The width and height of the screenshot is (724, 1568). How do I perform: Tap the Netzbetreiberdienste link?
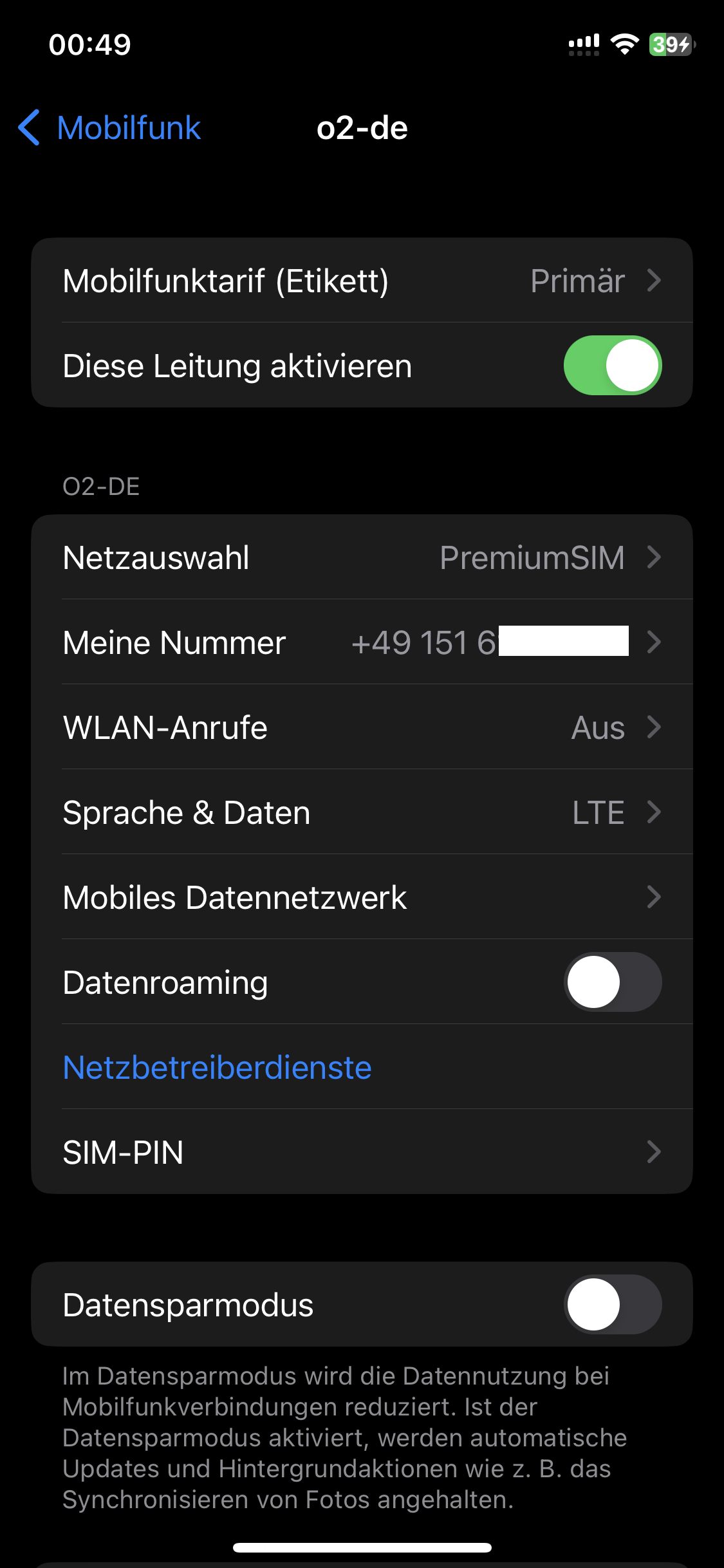[218, 1067]
